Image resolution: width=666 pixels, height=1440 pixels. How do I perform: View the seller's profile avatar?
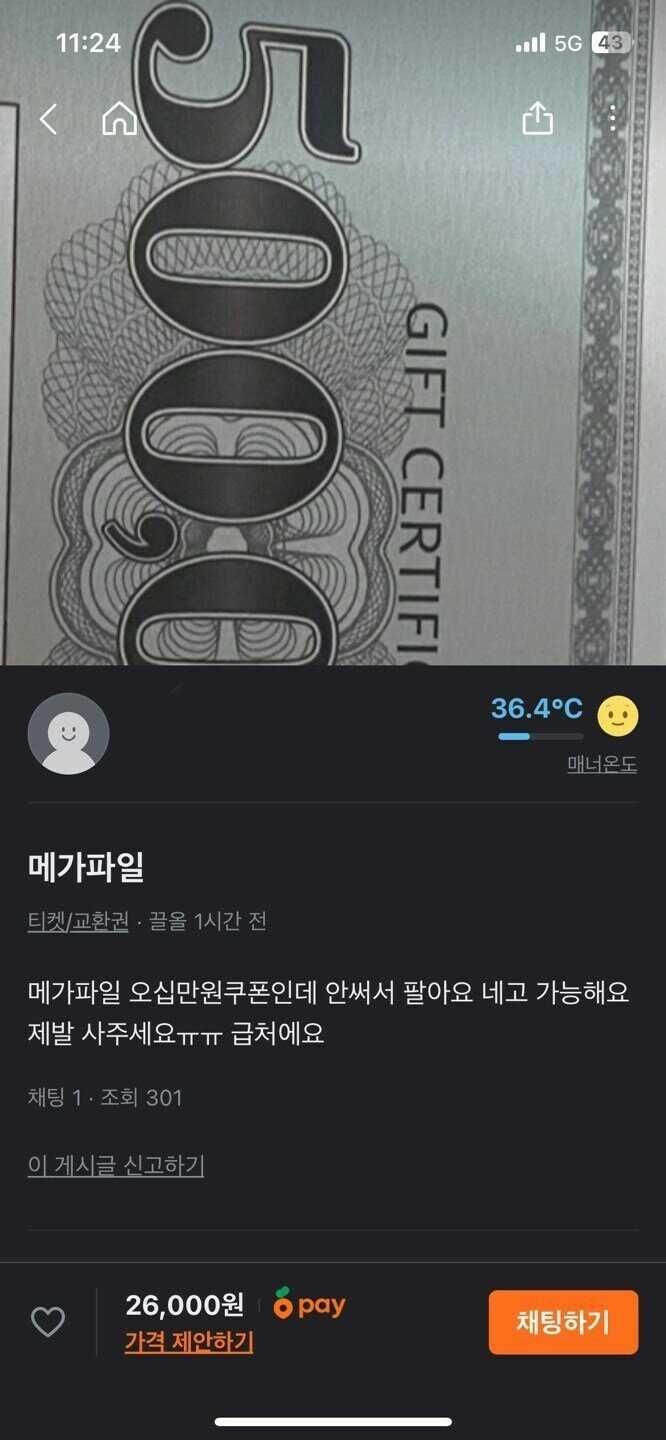click(x=68, y=733)
